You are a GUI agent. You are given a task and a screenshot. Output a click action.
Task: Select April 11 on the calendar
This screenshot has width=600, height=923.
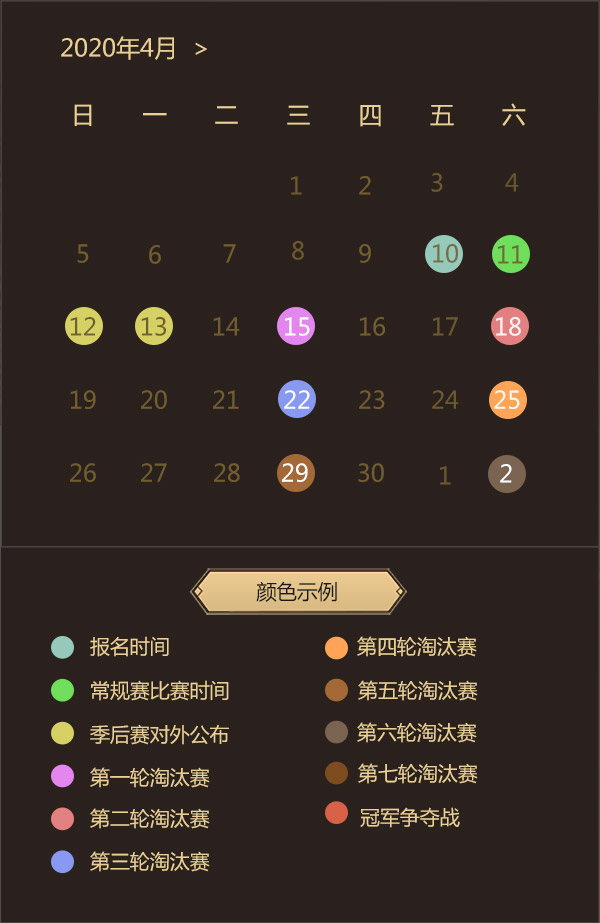click(x=511, y=254)
